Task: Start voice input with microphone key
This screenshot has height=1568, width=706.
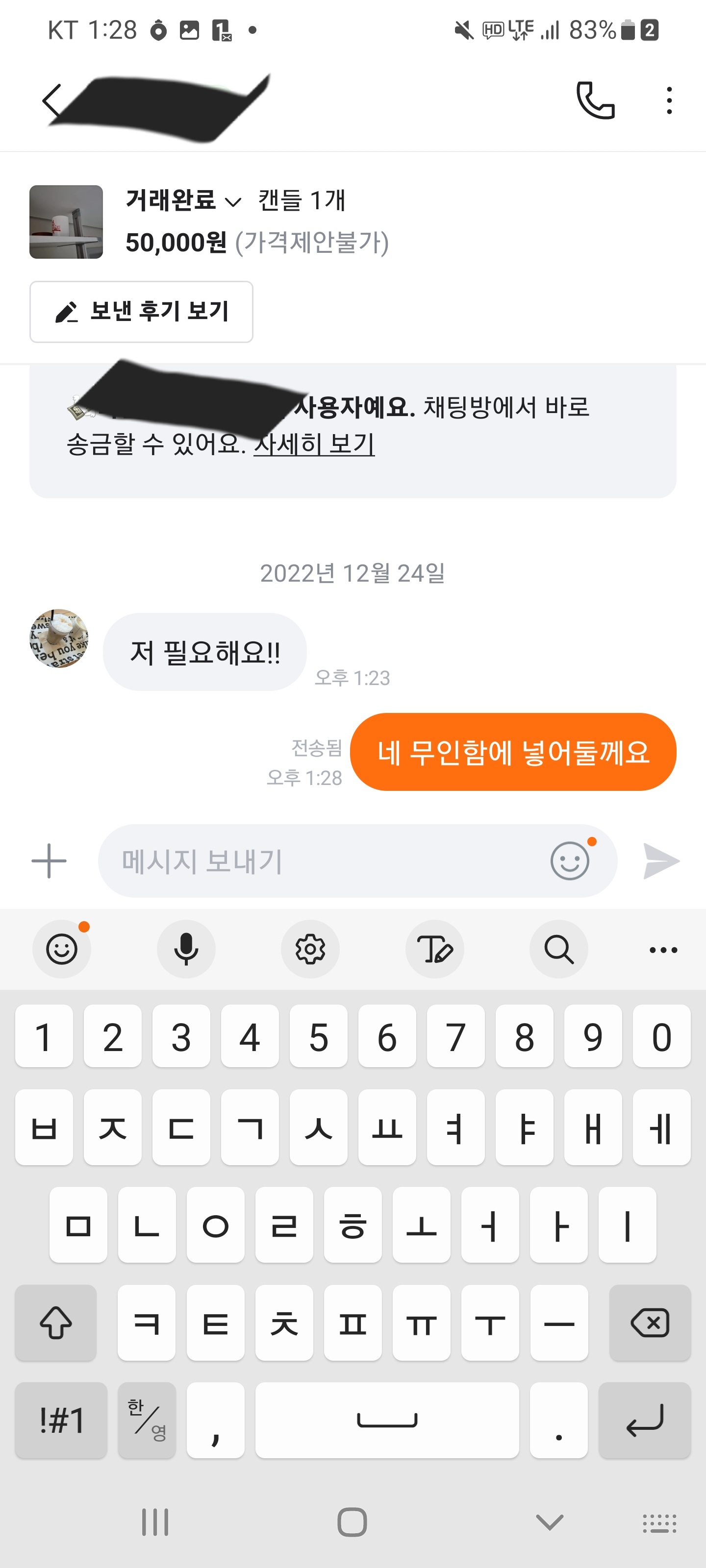Action: (186, 949)
